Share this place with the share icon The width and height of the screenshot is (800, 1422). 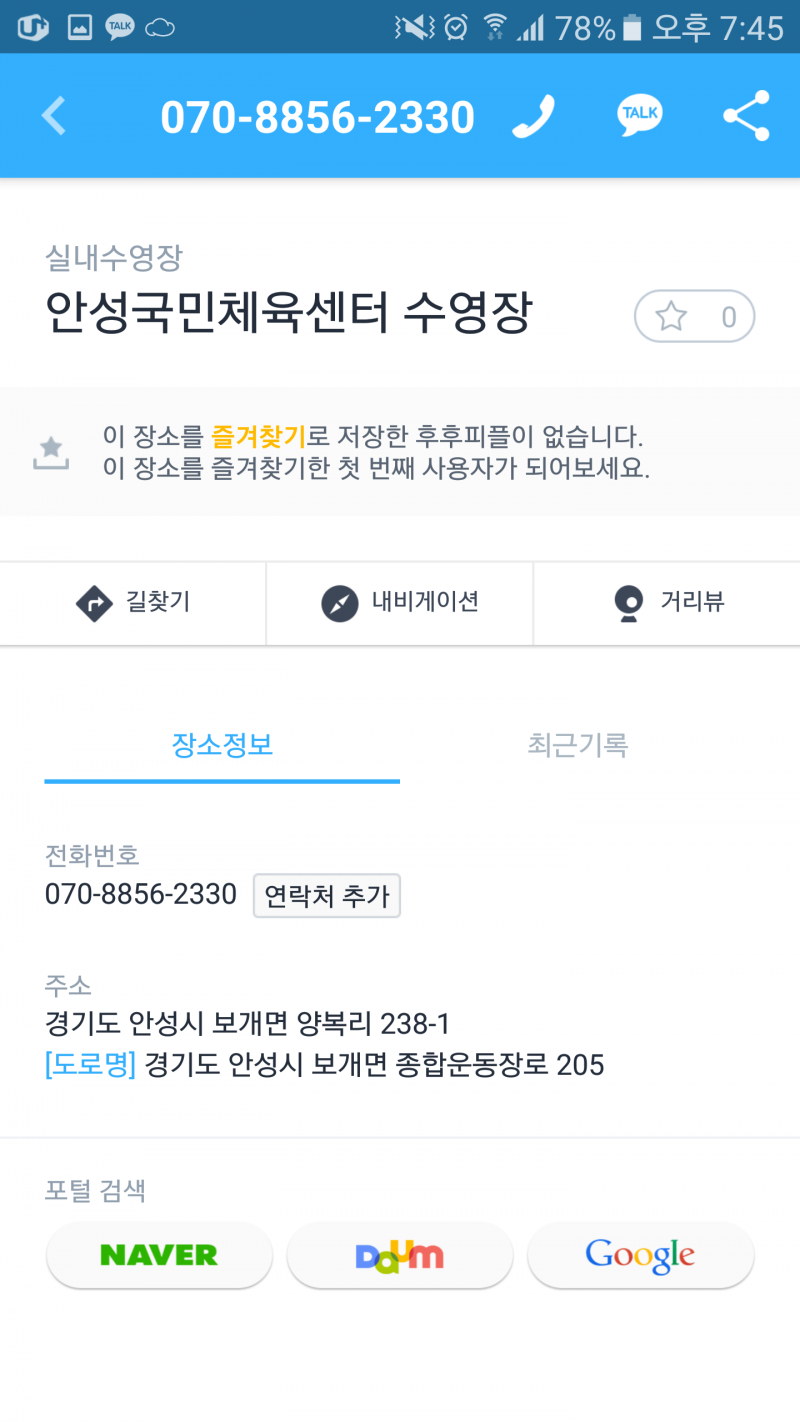pyautogui.click(x=746, y=116)
